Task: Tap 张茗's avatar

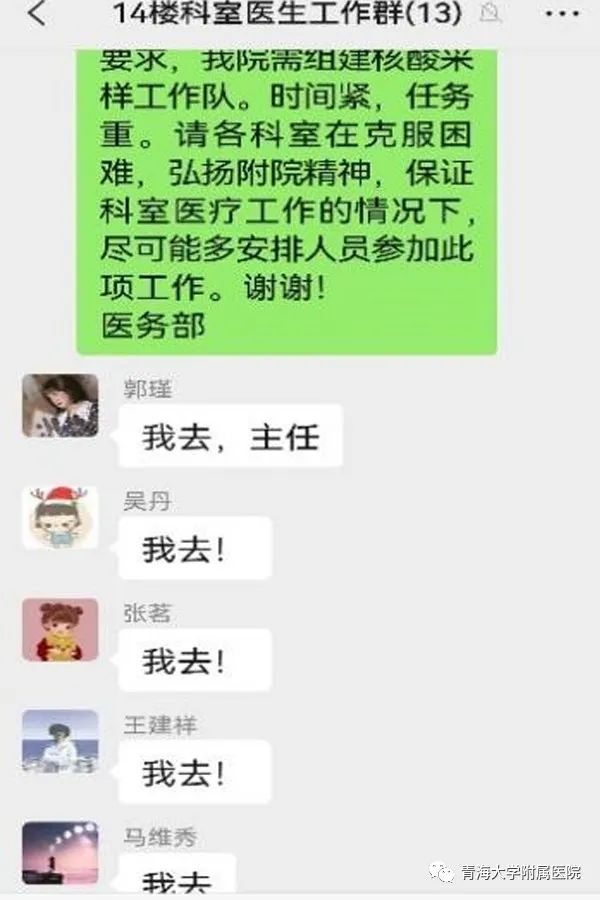Action: [x=60, y=629]
